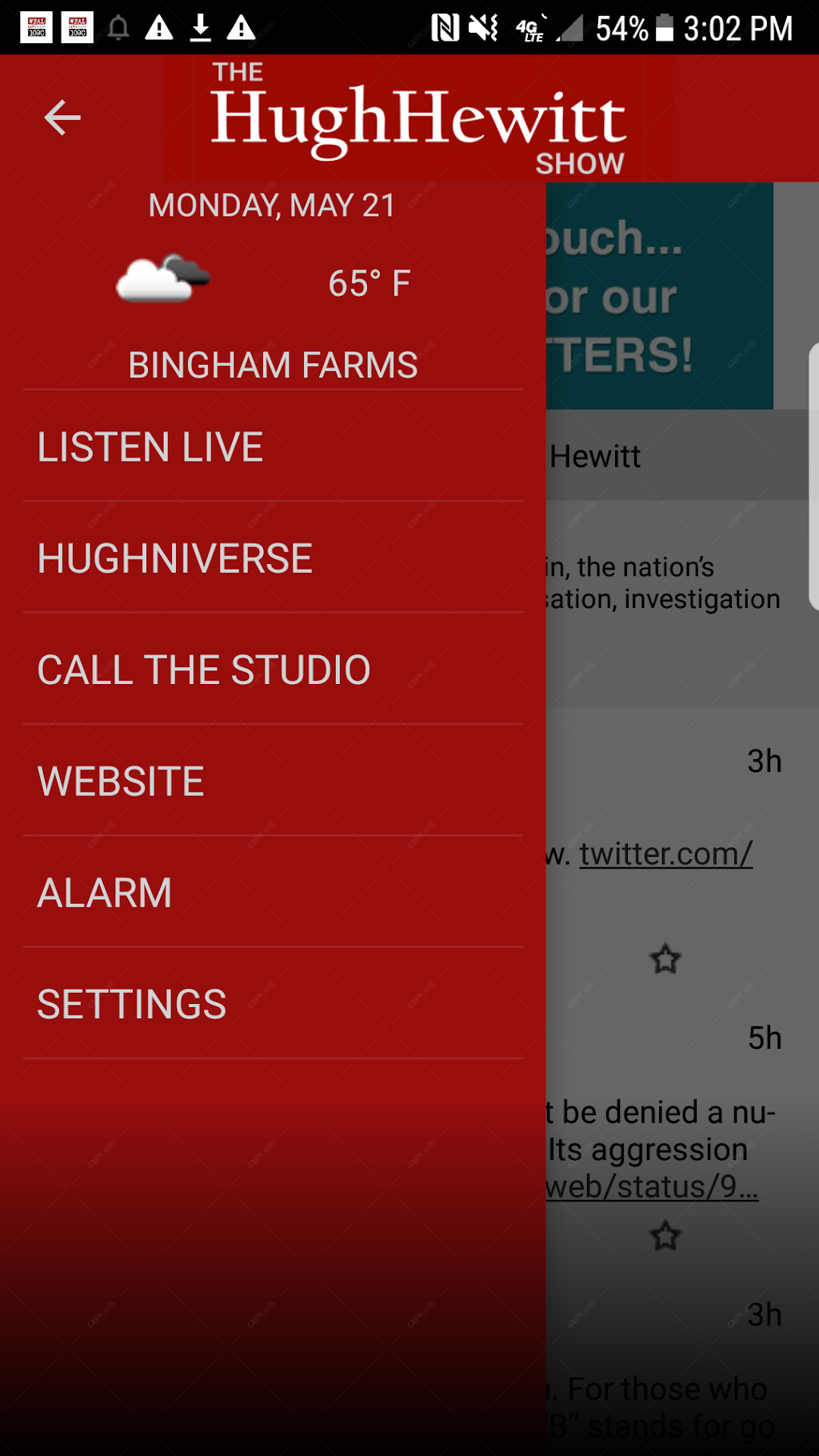Tap the back arrow to close drawer
The width and height of the screenshot is (819, 1456).
click(x=62, y=118)
